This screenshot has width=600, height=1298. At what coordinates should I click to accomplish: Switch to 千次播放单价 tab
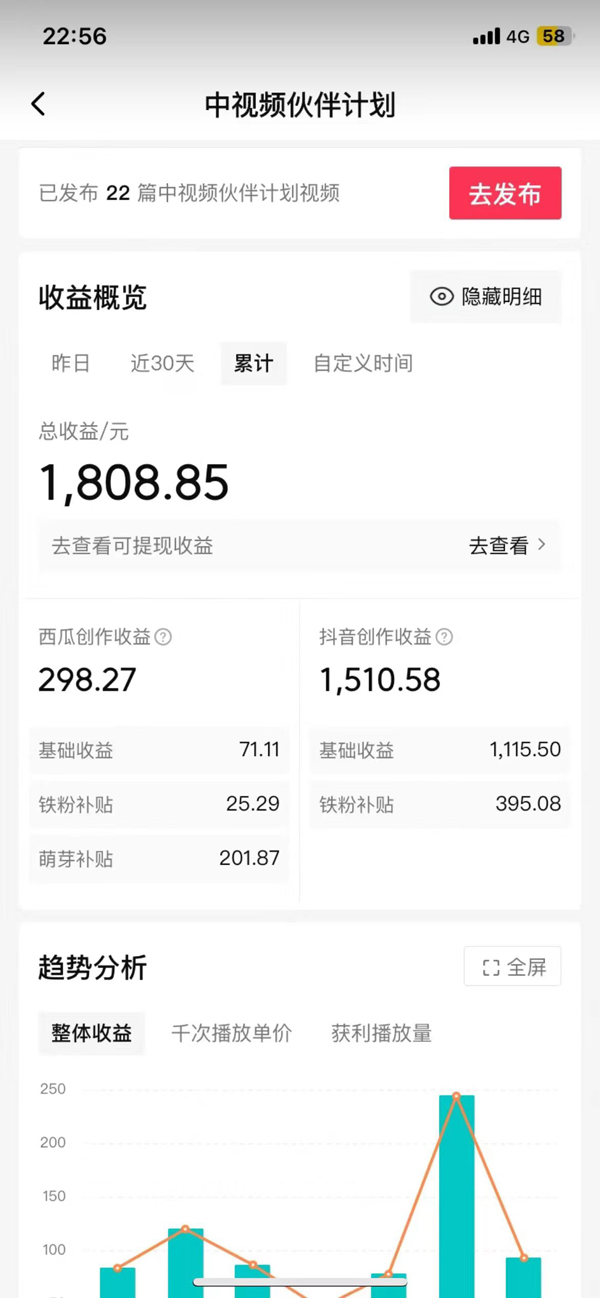coord(231,1034)
